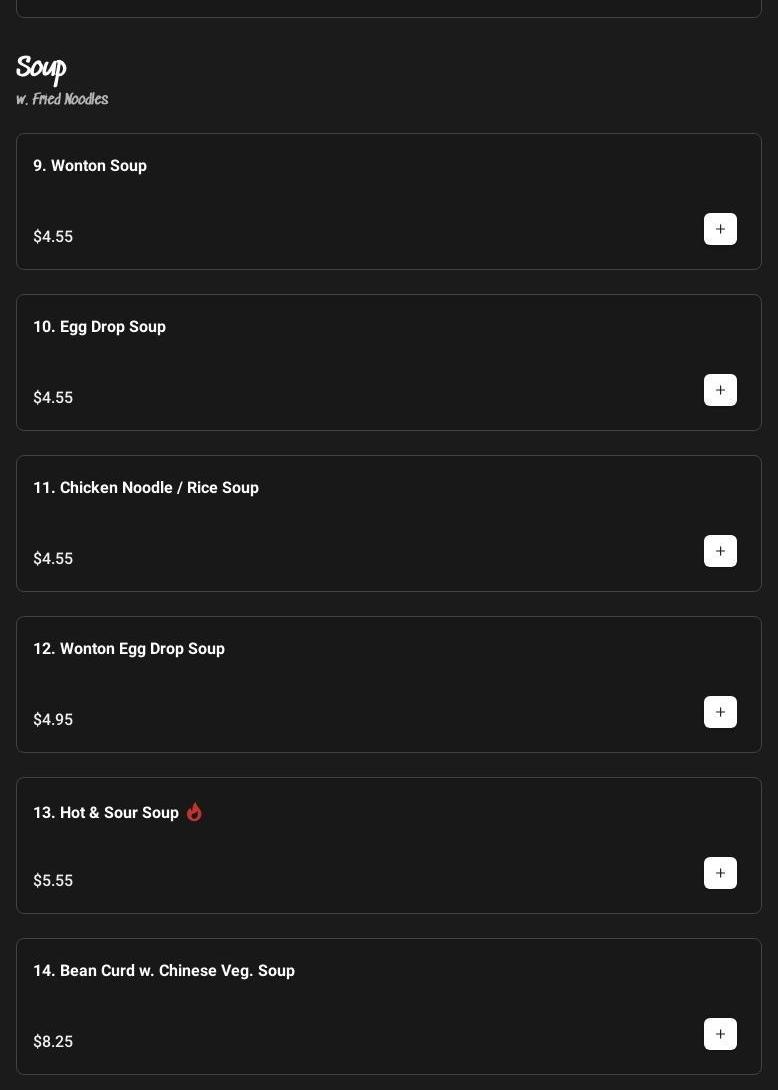Screen dimensions: 778x1090
Task: Add Egg Drop Soup to the order
Action: coord(720,390)
